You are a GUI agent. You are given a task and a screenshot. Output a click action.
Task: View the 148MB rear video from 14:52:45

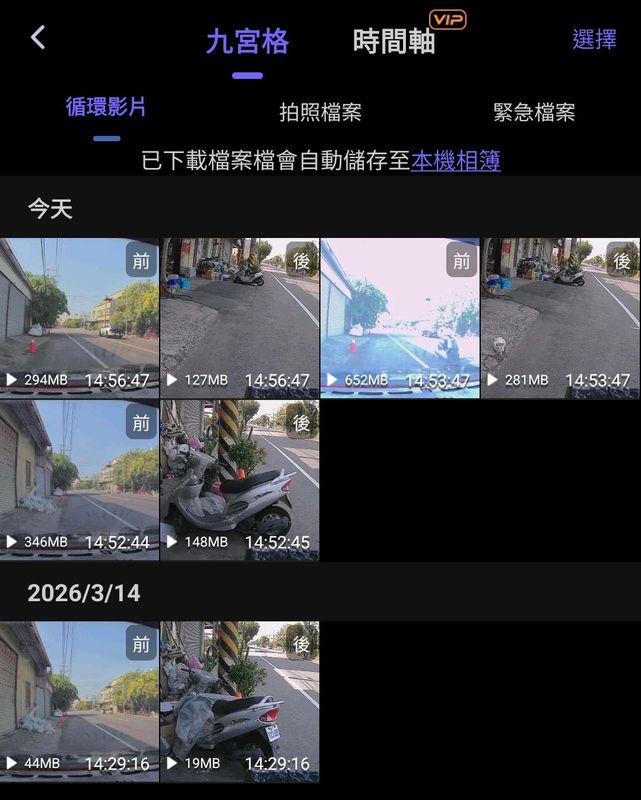[240, 480]
